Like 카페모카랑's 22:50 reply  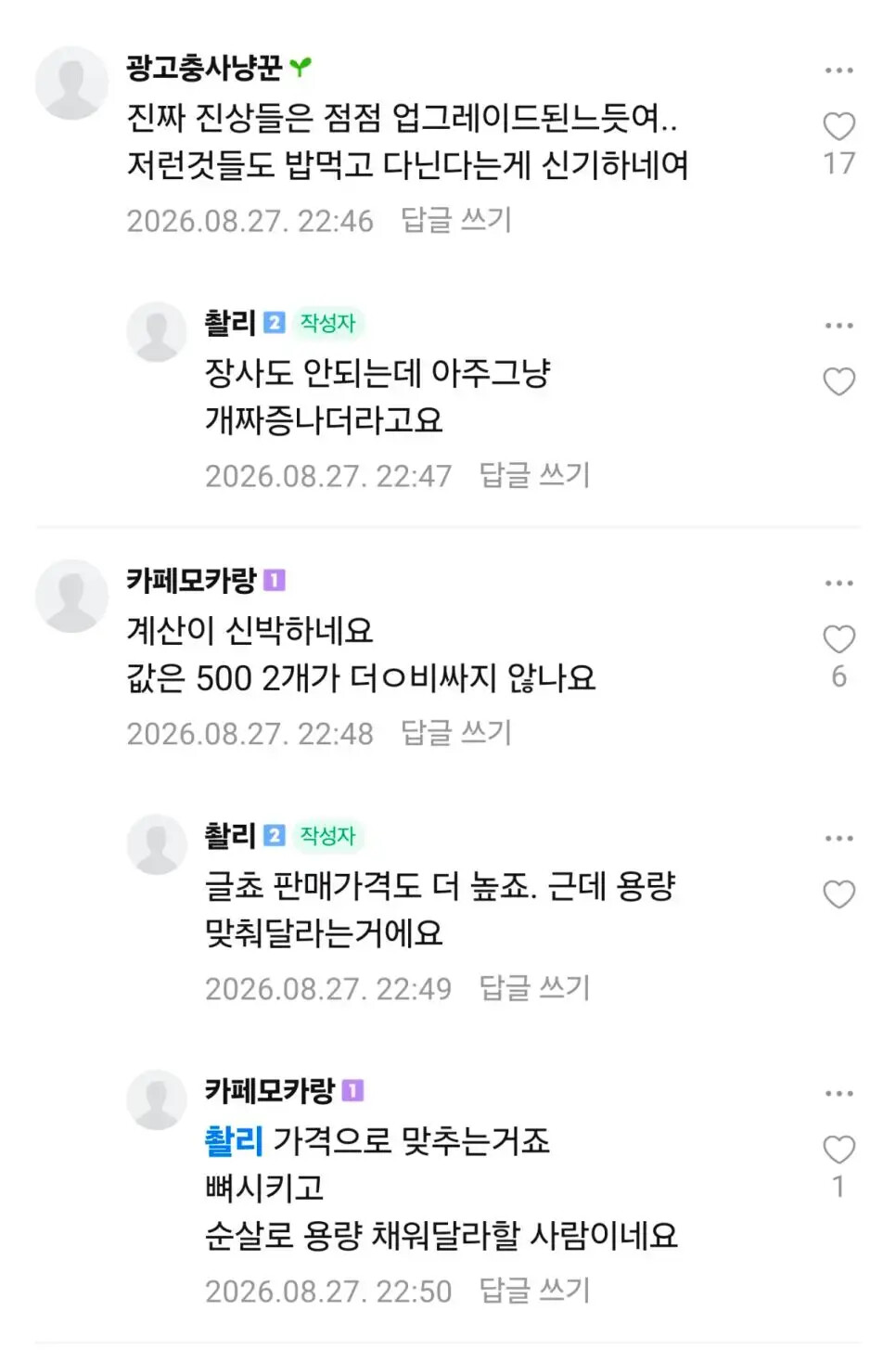pyautogui.click(x=838, y=1150)
